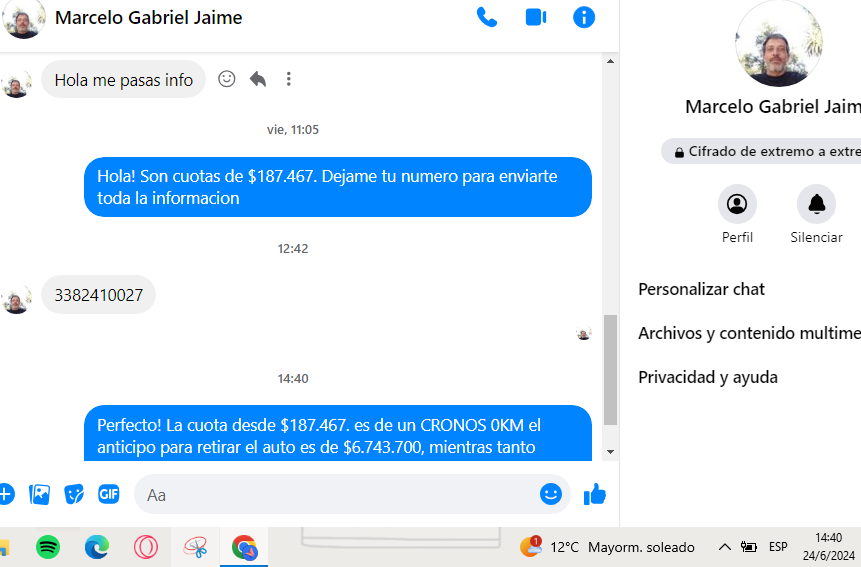The height and width of the screenshot is (567, 861).
Task: Choose a sticker to send
Action: click(74, 494)
